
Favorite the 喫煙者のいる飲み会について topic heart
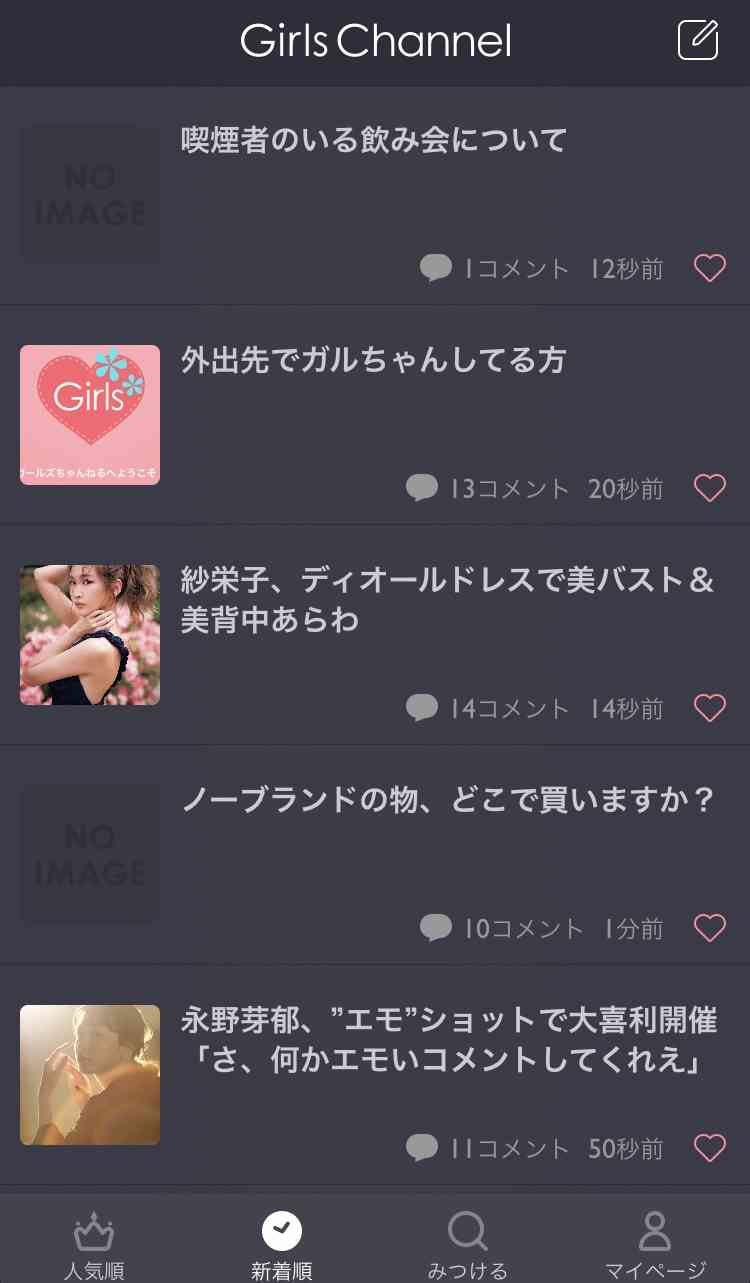coord(710,268)
